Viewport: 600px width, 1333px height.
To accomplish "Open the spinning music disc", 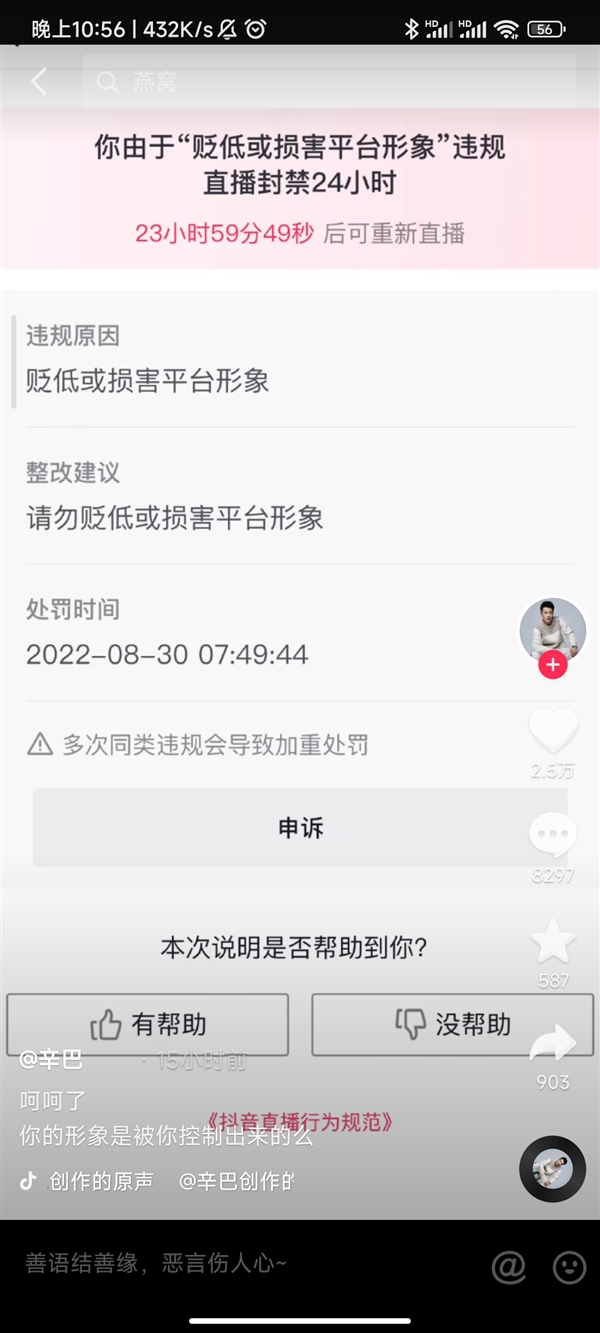I will coord(552,1168).
